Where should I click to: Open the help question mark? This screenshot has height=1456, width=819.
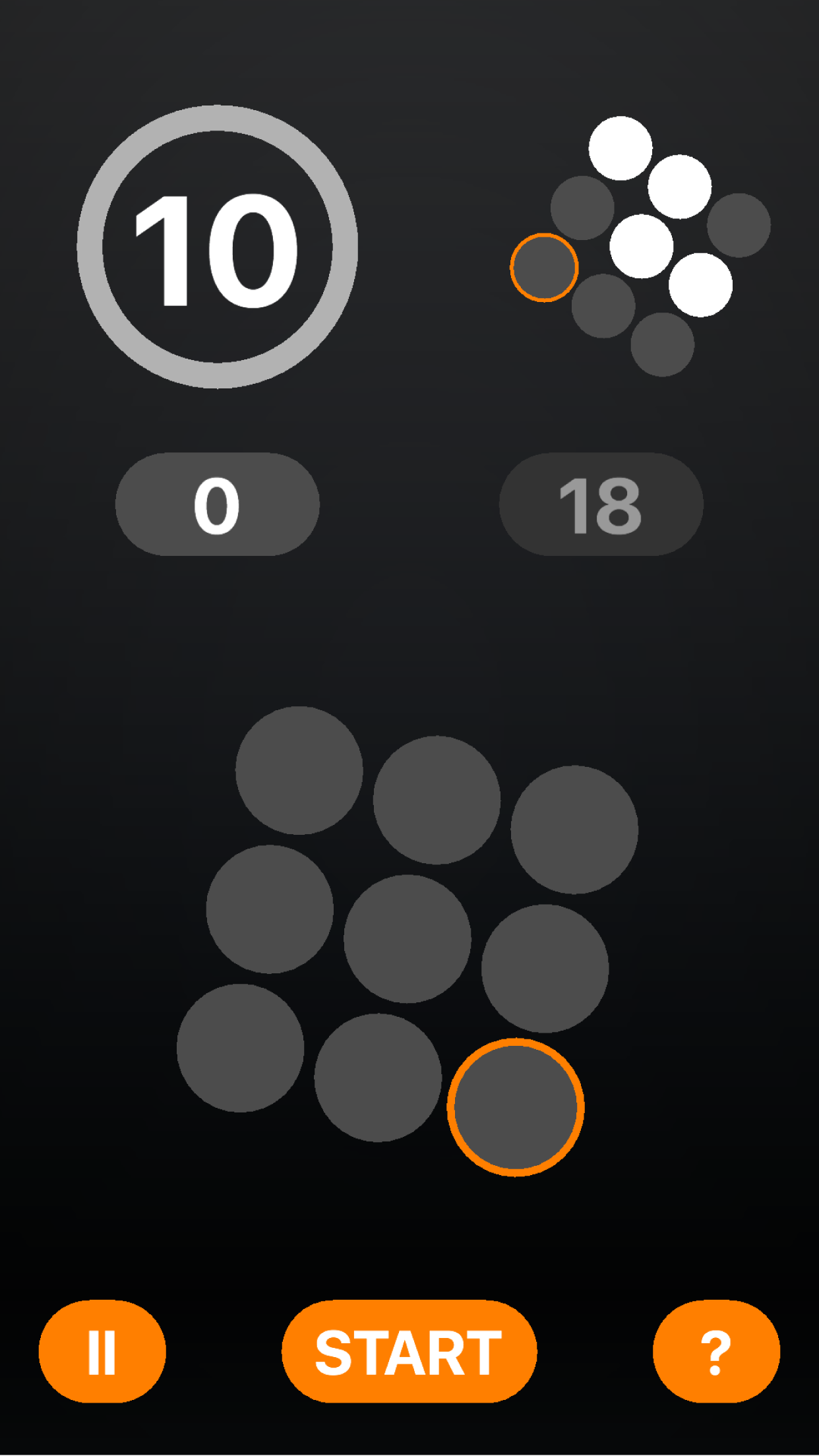716,1352
